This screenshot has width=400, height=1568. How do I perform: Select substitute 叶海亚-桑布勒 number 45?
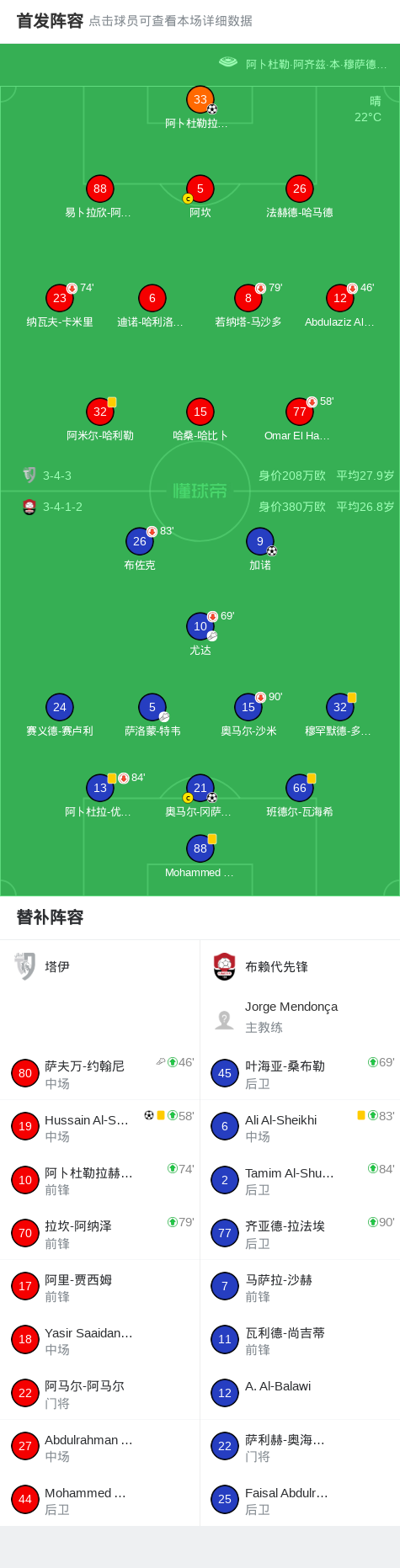[x=300, y=1073]
